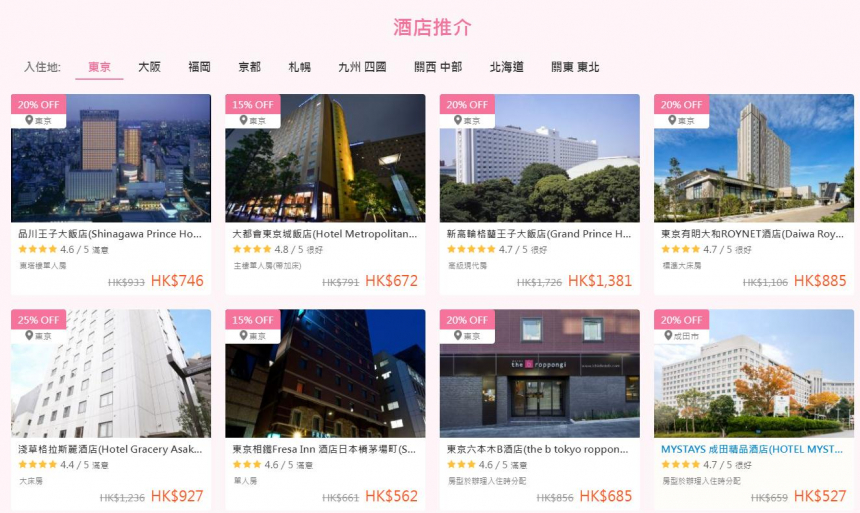Show hotels in 京都
860x513 pixels.
tap(249, 67)
